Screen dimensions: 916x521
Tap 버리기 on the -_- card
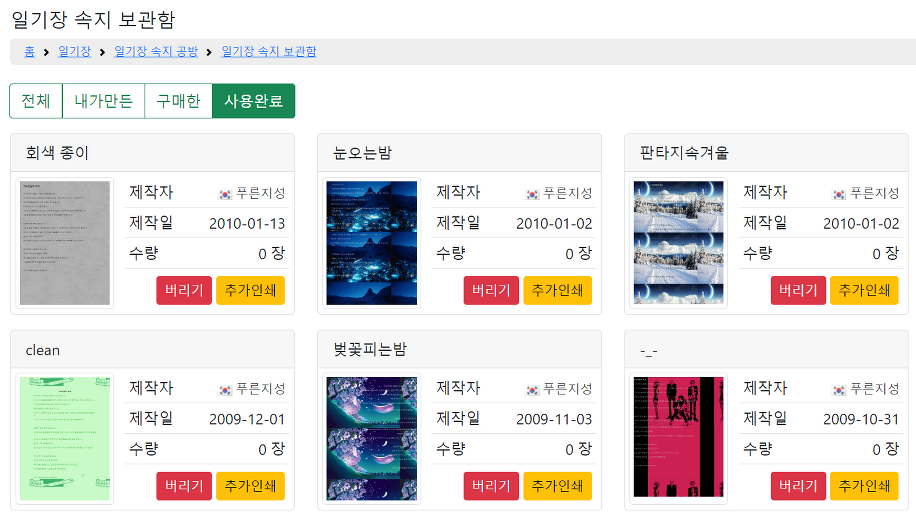pyautogui.click(x=798, y=487)
